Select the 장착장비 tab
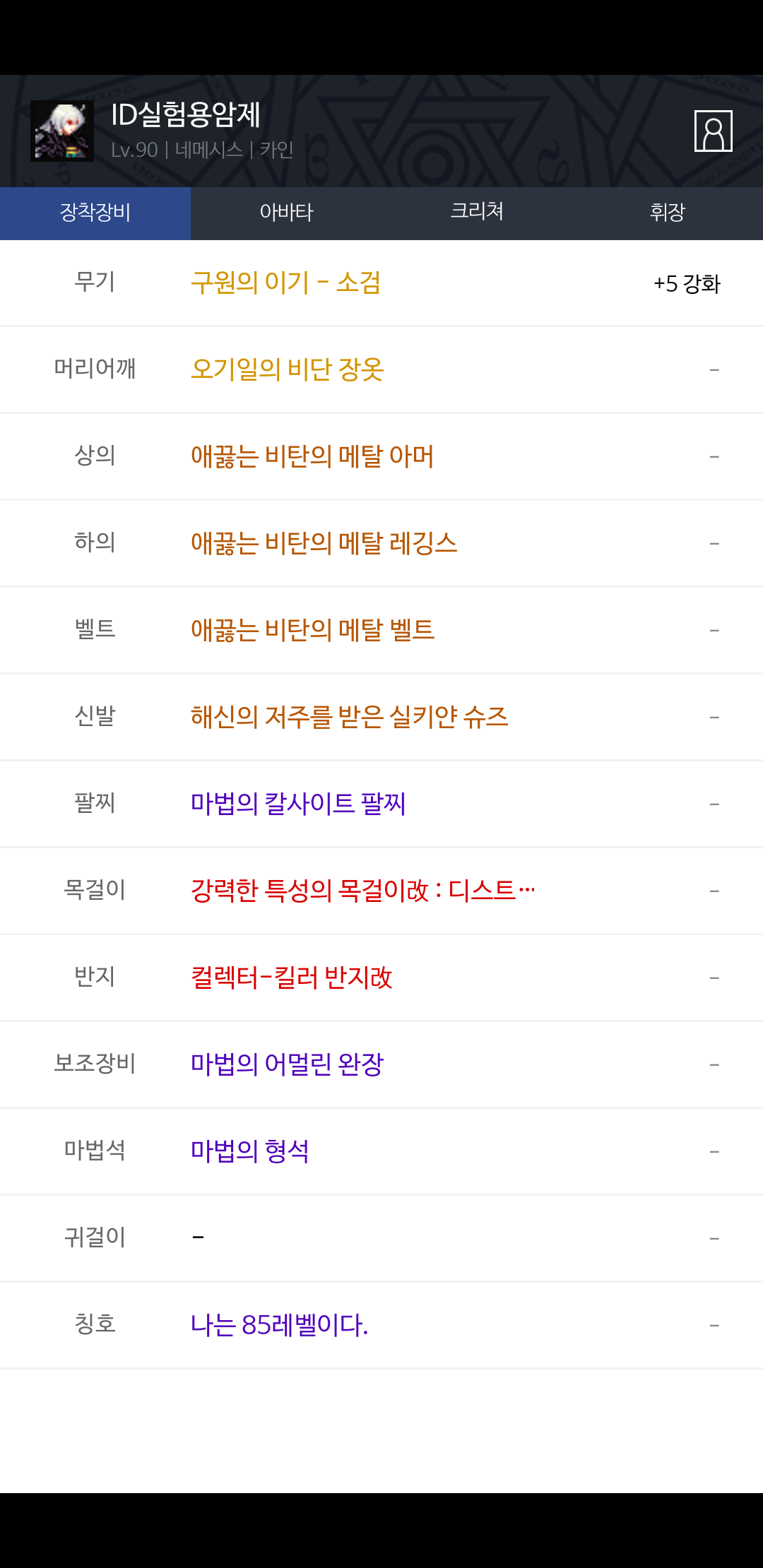Viewport: 763px width, 1568px height. pos(95,213)
